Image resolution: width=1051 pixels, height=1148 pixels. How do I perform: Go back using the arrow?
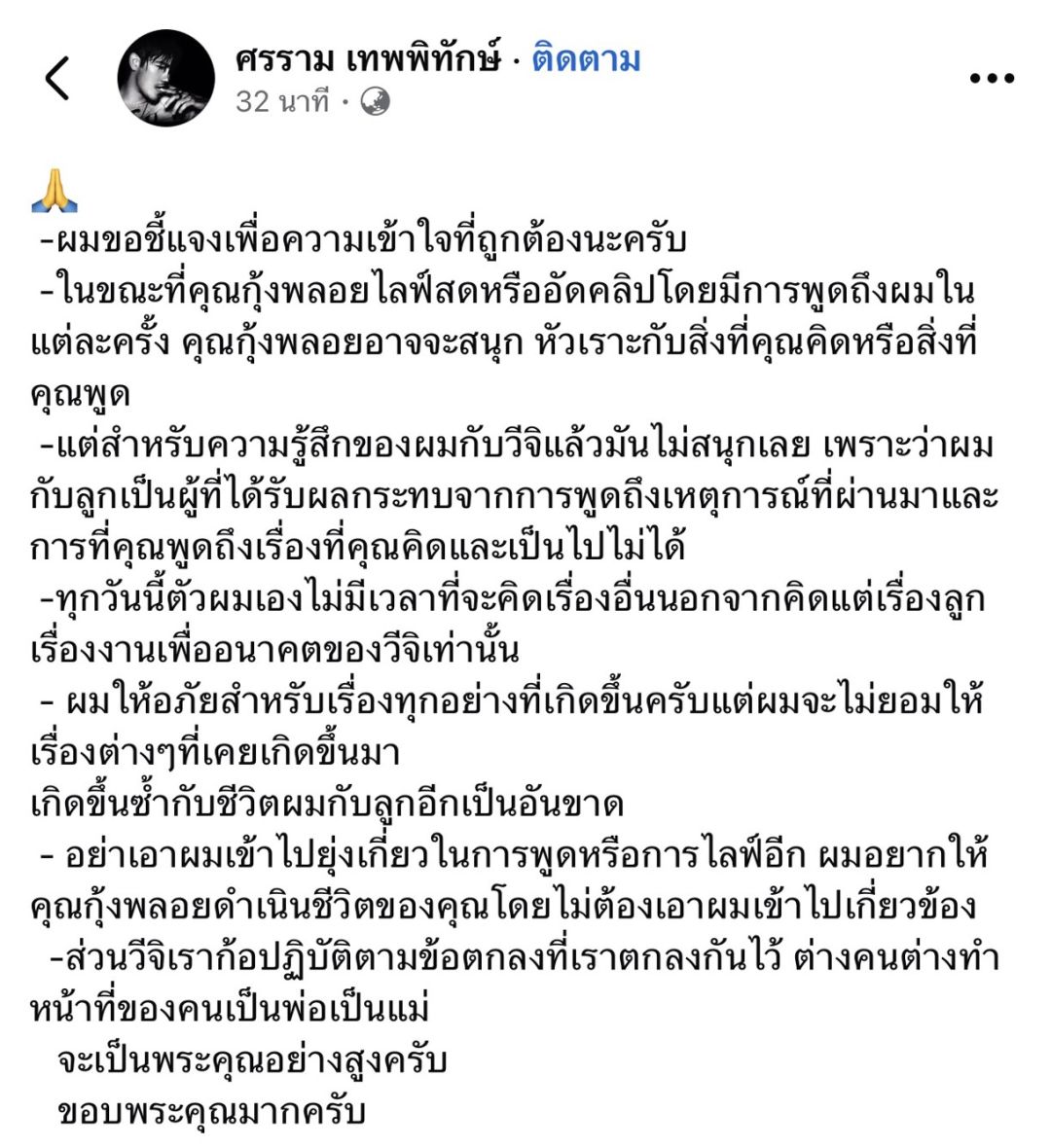[x=58, y=78]
